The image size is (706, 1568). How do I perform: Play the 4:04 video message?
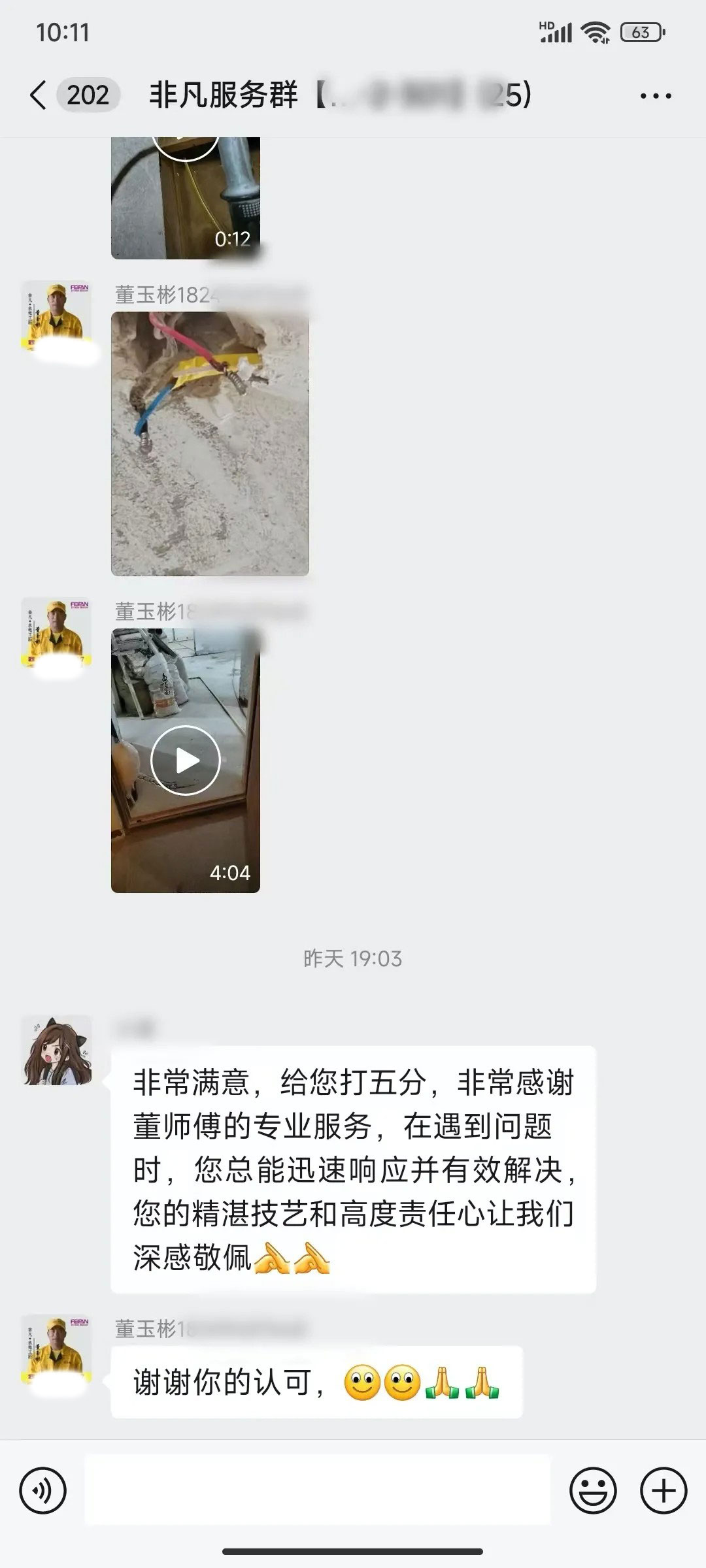[186, 760]
